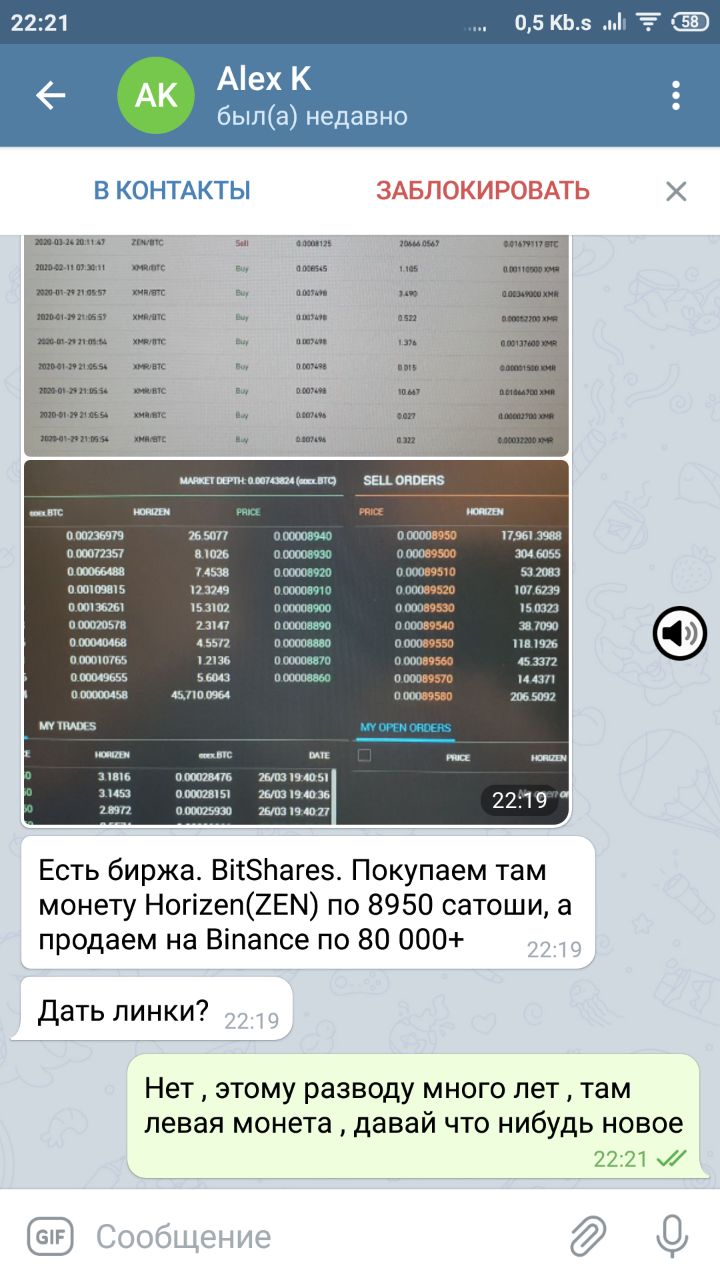This screenshot has width=720, height=1280.
Task: Tap ЗАБЛОКИРОВАТЬ to block this user
Action: [x=483, y=190]
